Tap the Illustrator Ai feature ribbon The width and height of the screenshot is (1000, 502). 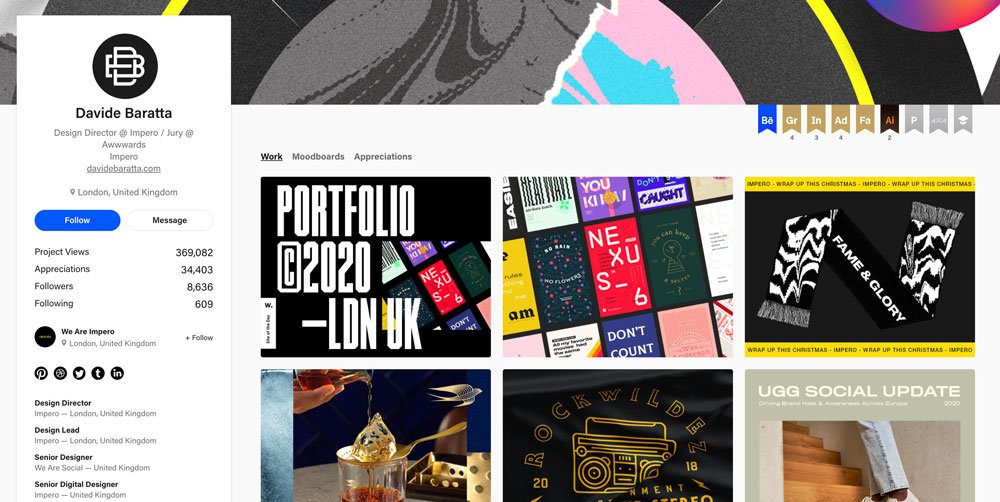(889, 120)
